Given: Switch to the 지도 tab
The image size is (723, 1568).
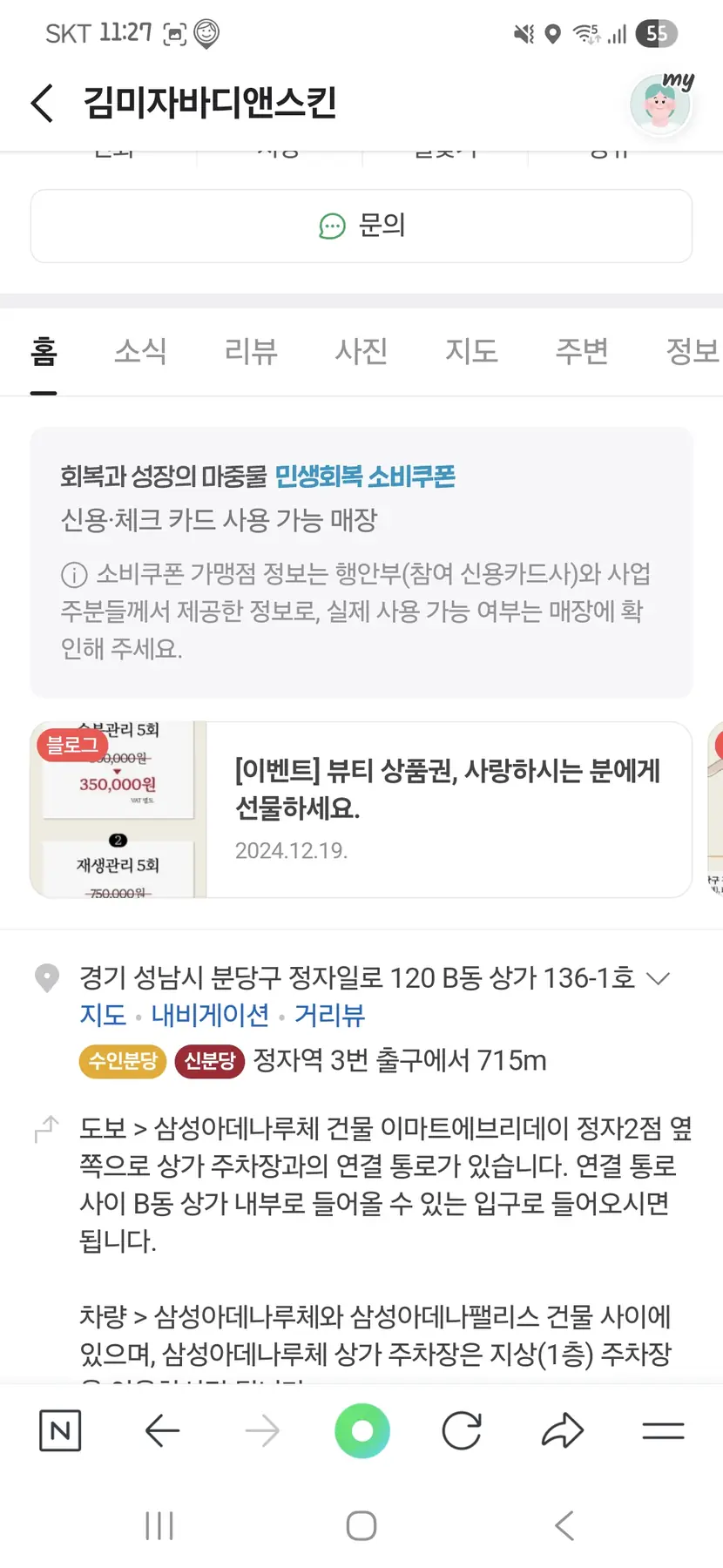Looking at the screenshot, I should click(x=471, y=351).
